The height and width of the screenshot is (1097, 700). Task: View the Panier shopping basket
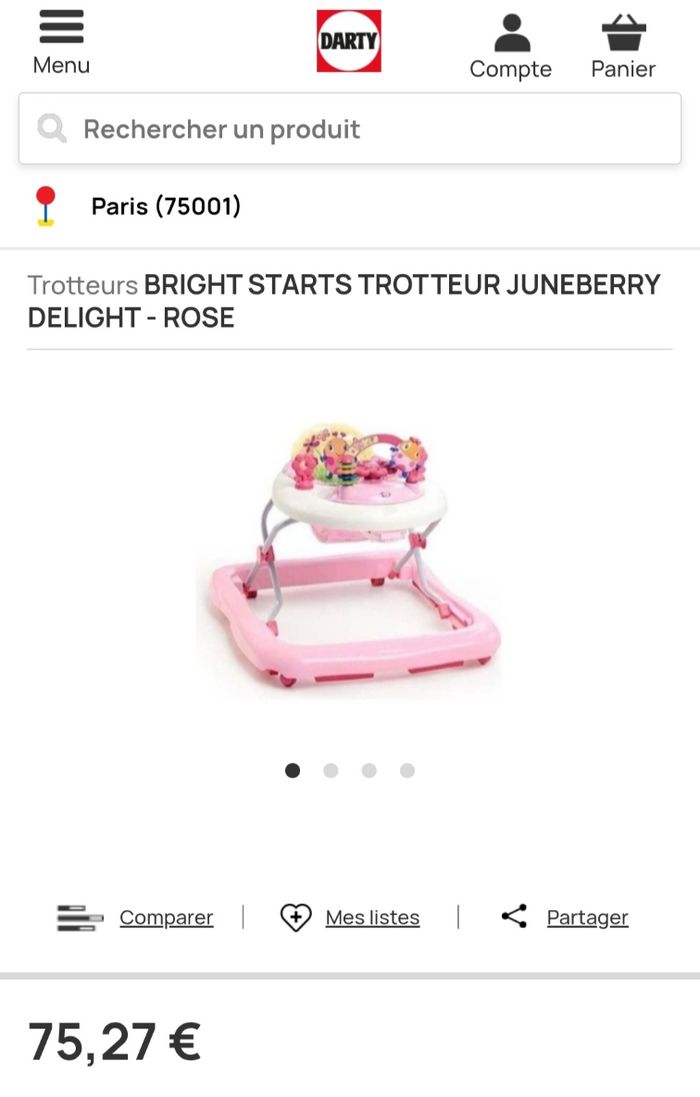(623, 47)
